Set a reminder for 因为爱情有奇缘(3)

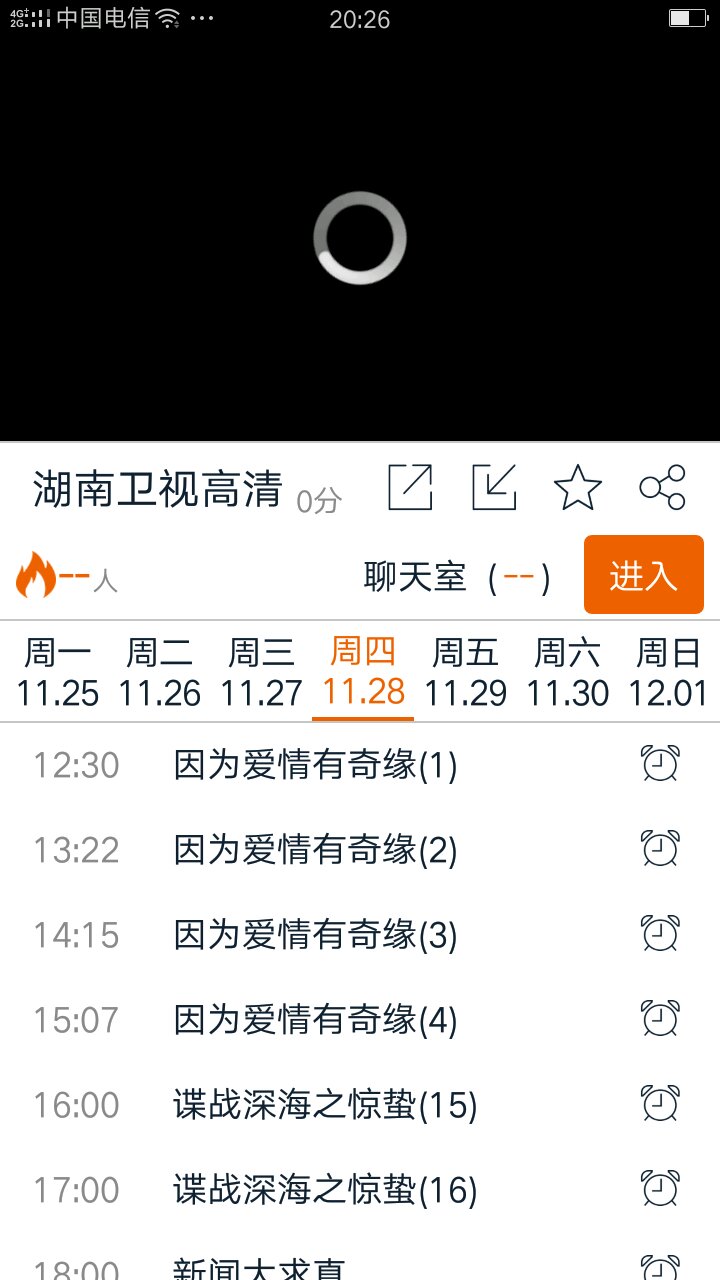coord(660,935)
